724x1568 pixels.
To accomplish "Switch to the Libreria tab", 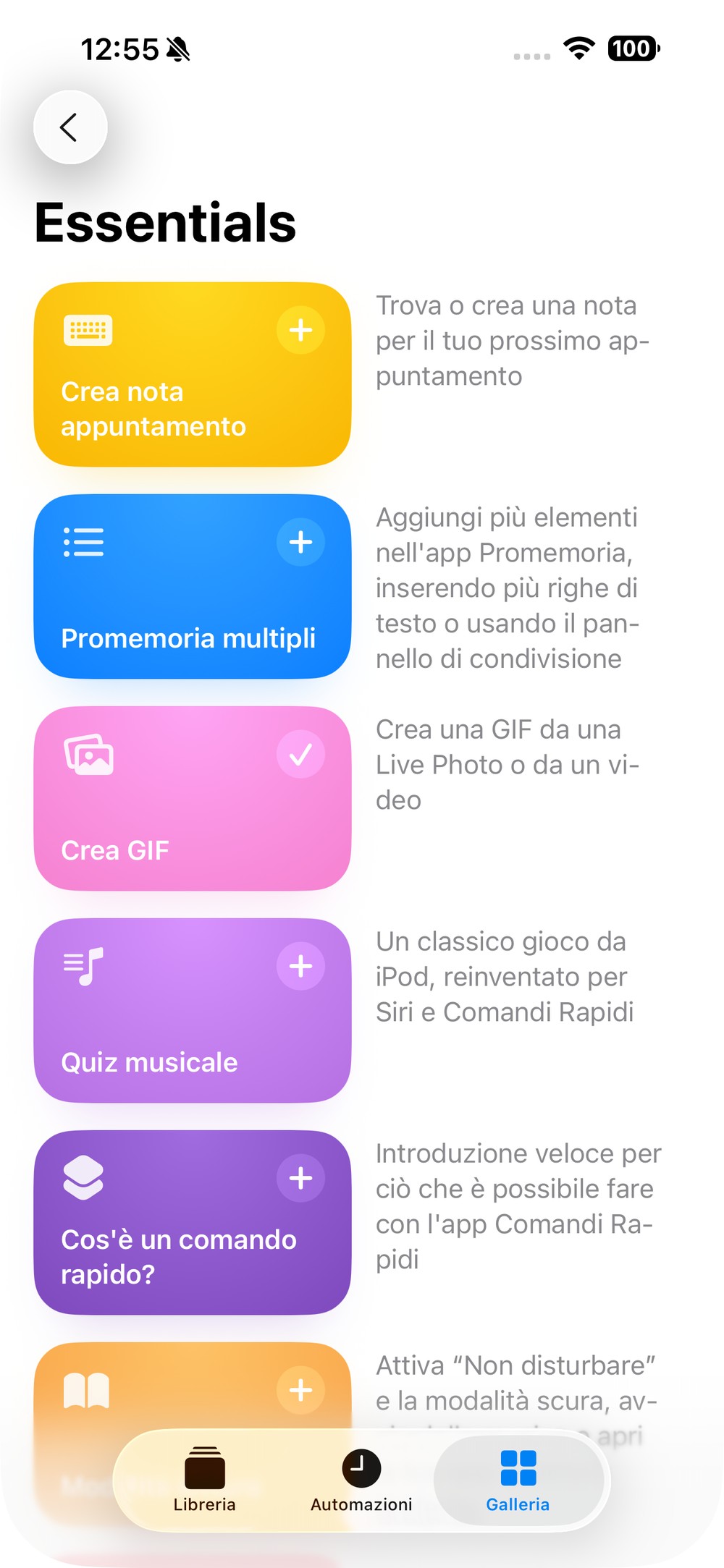I will click(205, 1480).
